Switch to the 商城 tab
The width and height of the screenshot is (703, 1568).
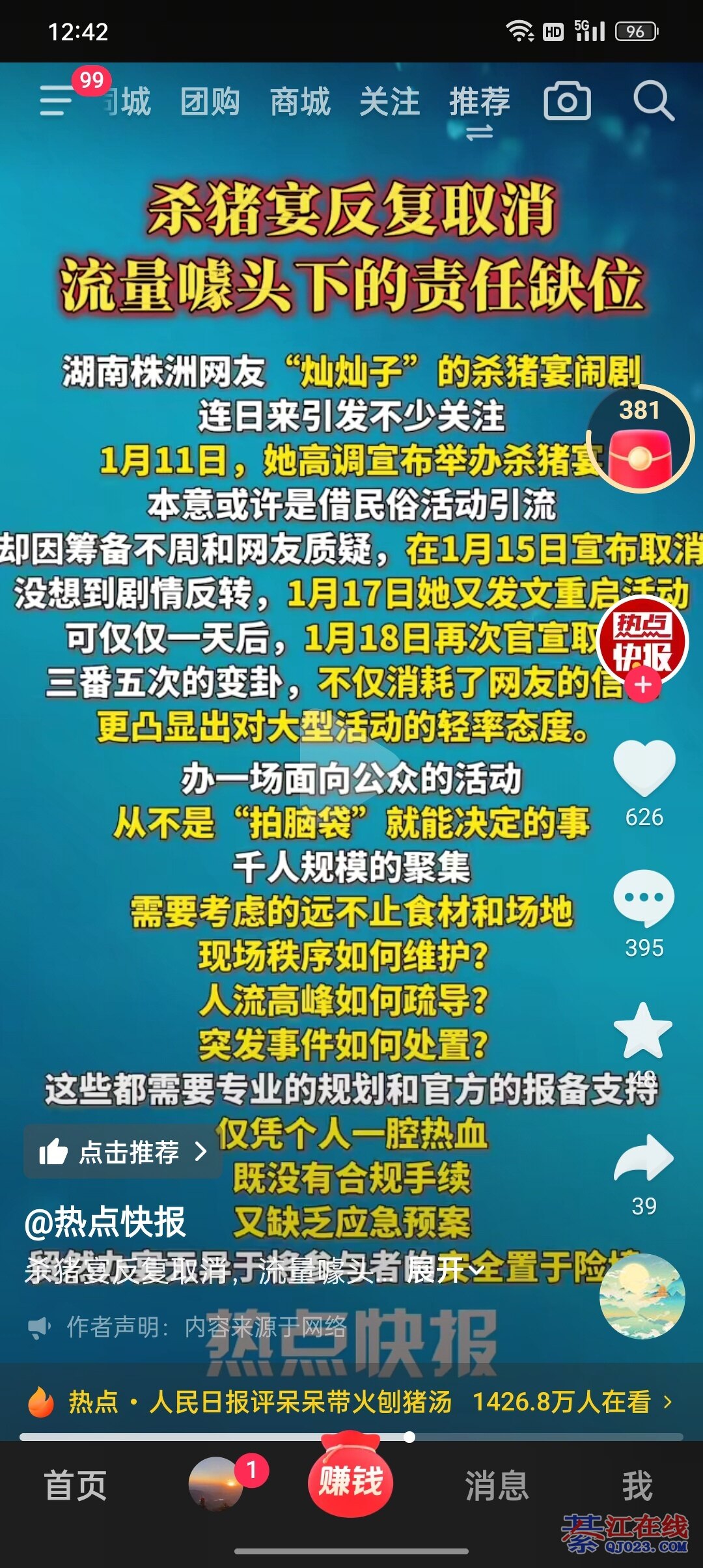[300, 102]
